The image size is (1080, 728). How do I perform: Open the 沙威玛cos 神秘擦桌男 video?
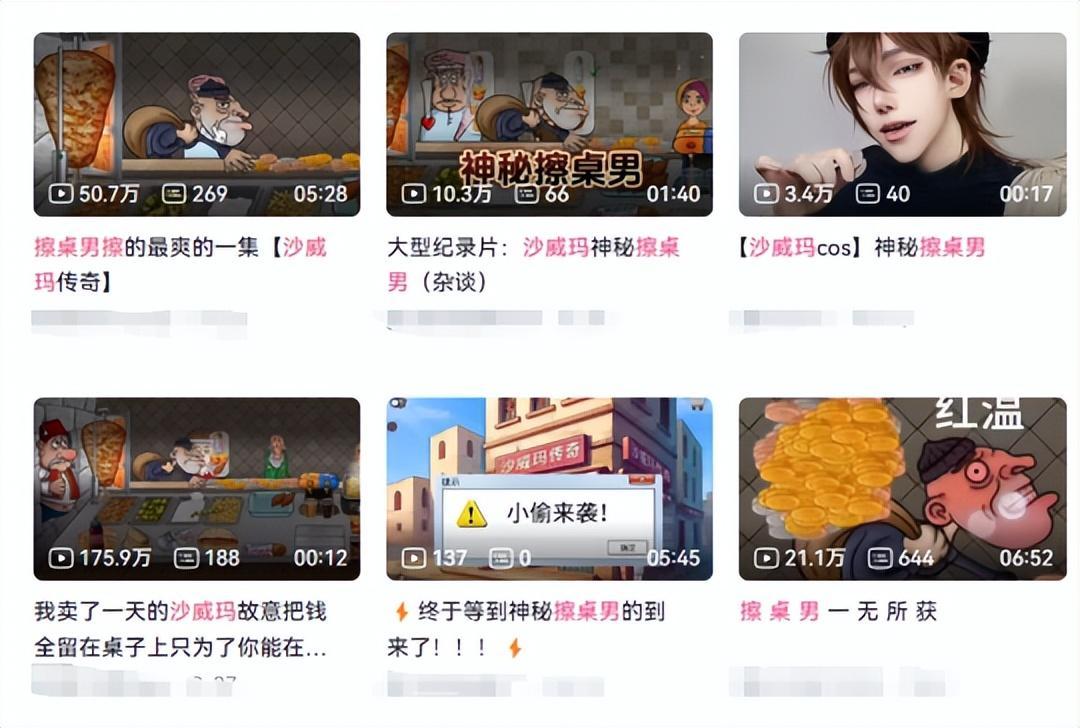click(x=901, y=124)
